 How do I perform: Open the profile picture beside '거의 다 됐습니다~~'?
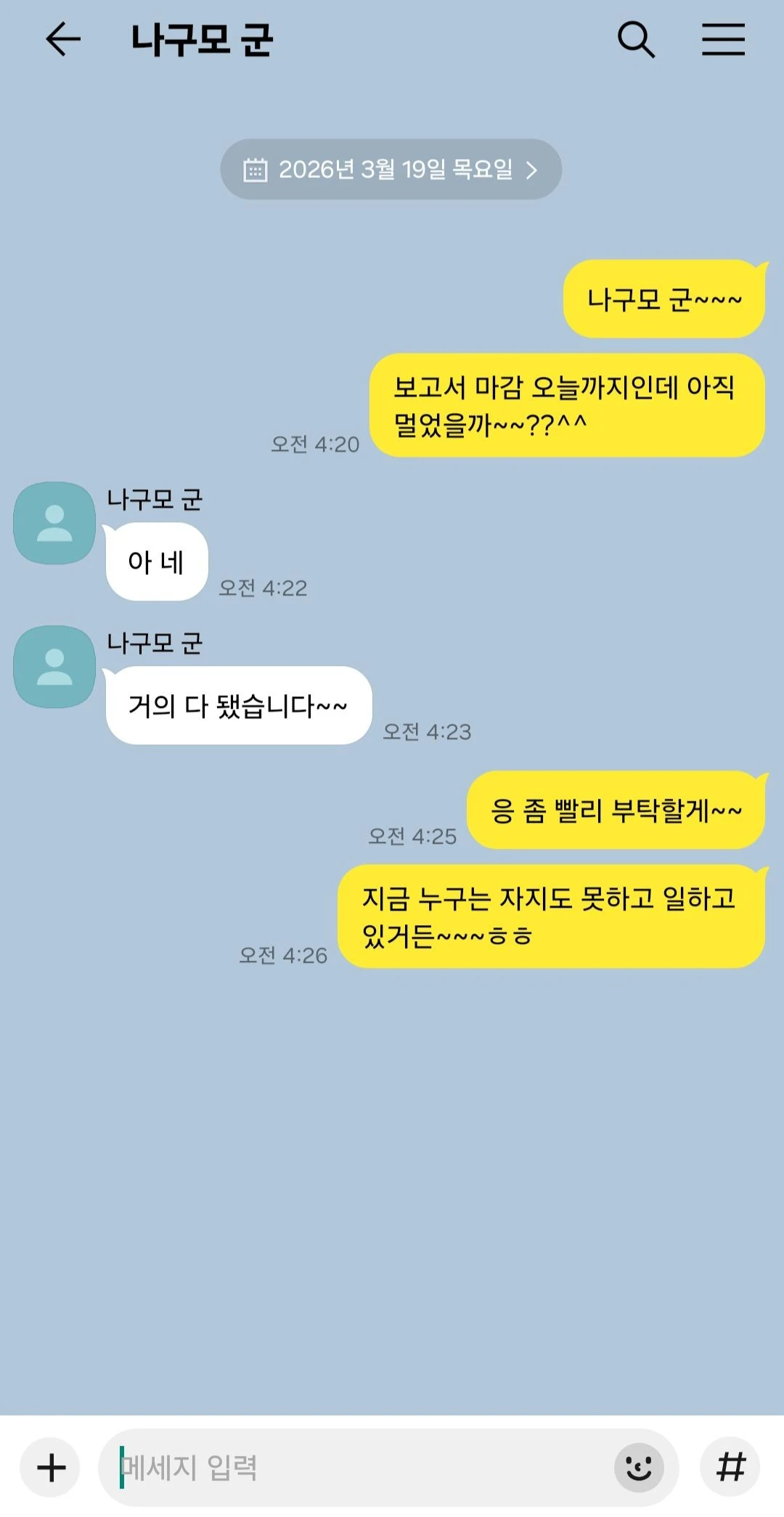54,667
